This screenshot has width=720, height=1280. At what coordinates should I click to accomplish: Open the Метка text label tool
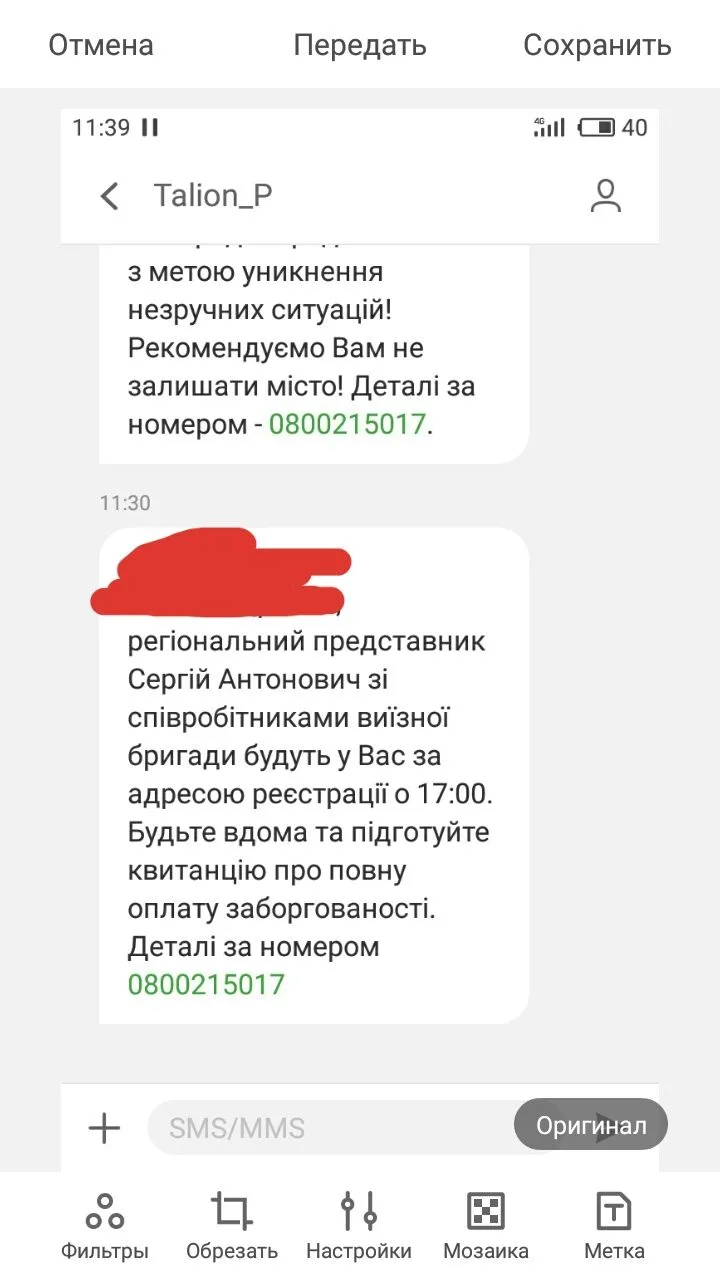point(614,1225)
